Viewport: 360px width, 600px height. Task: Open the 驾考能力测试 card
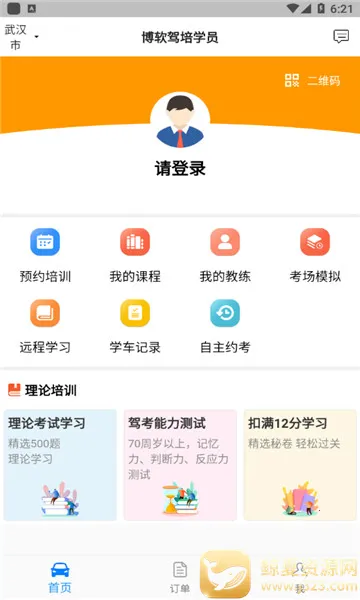click(180, 465)
